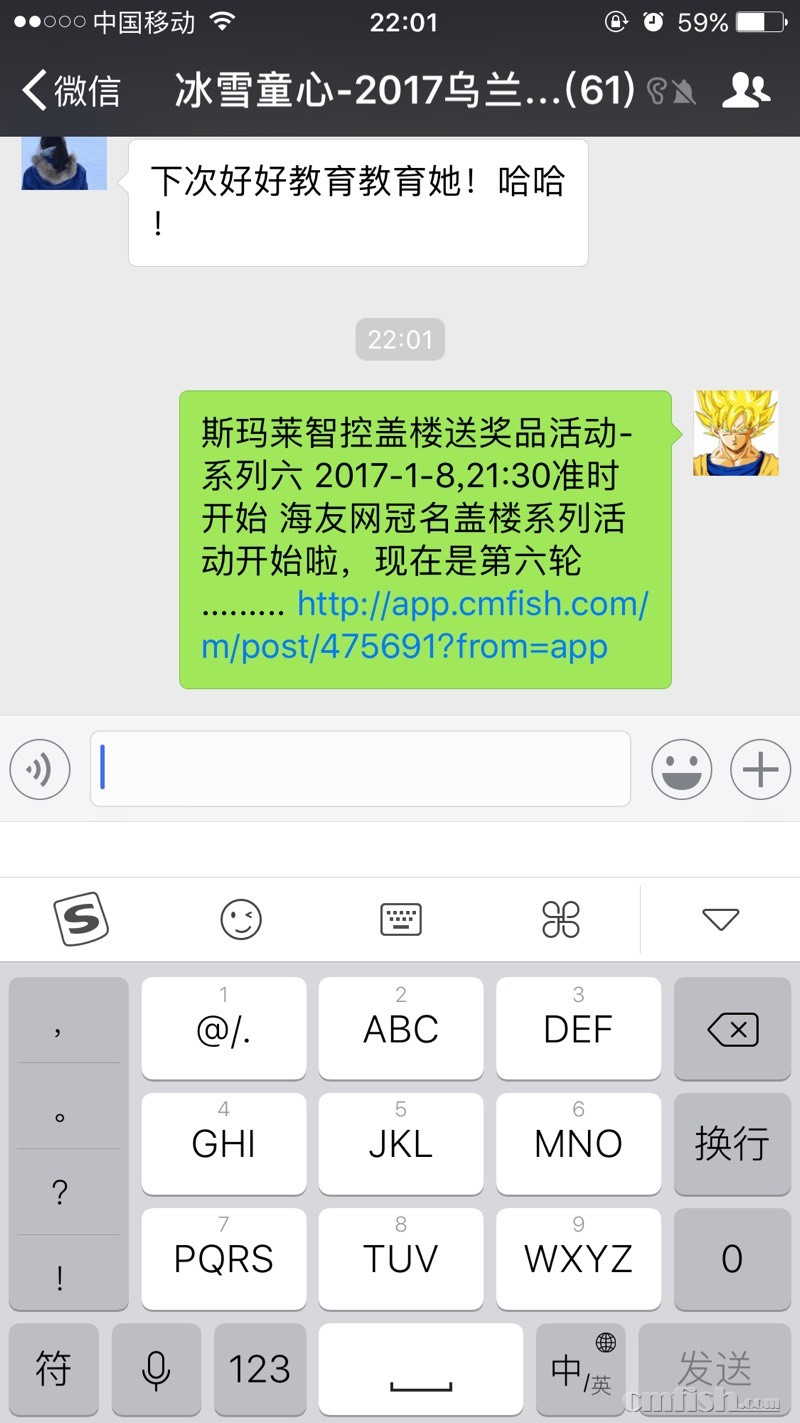Viewport: 800px width, 1423px height.
Task: Open the 符 symbols keyboard
Action: [53, 1369]
